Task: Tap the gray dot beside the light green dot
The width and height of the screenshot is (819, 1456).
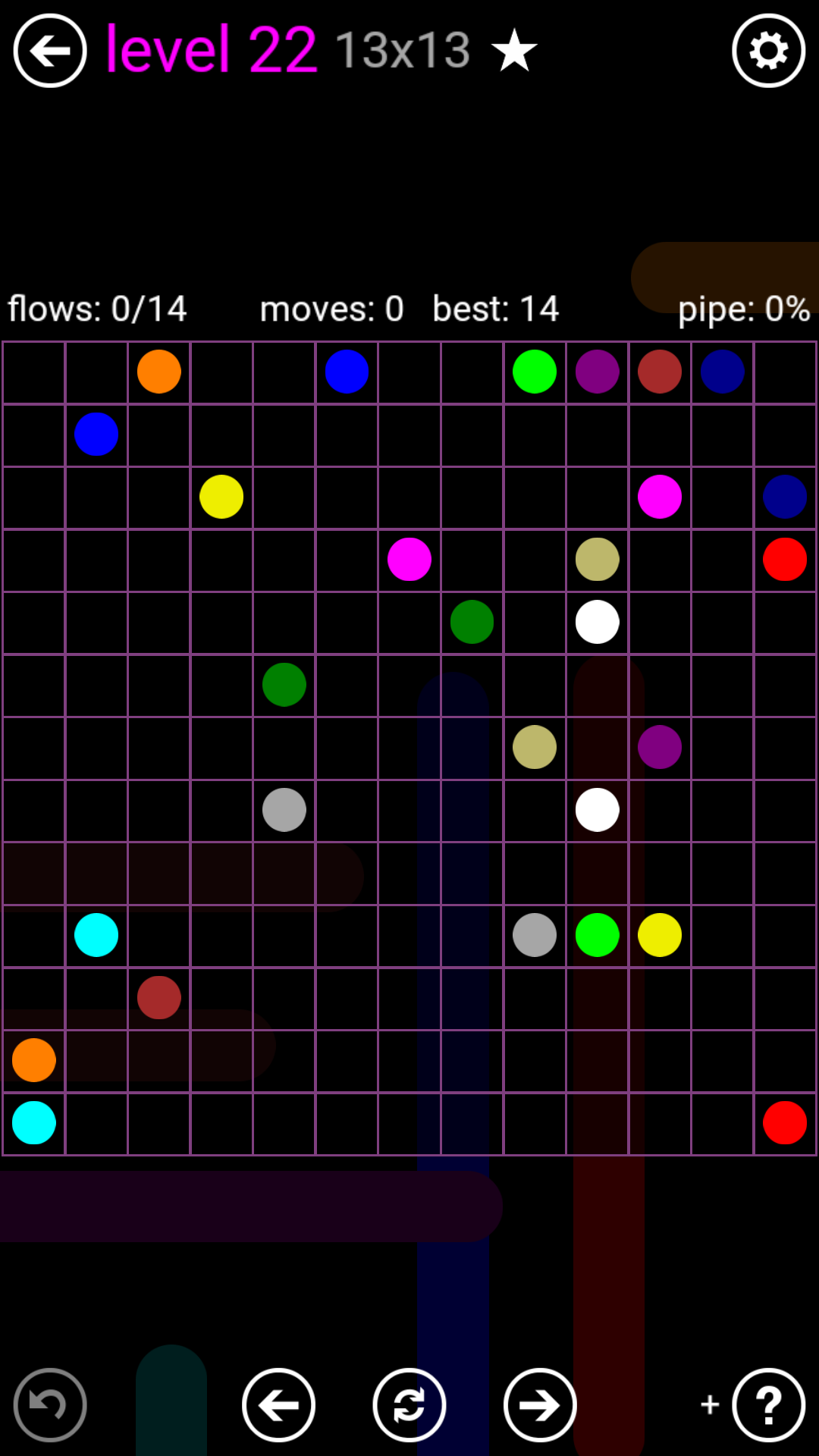Action: (x=535, y=935)
